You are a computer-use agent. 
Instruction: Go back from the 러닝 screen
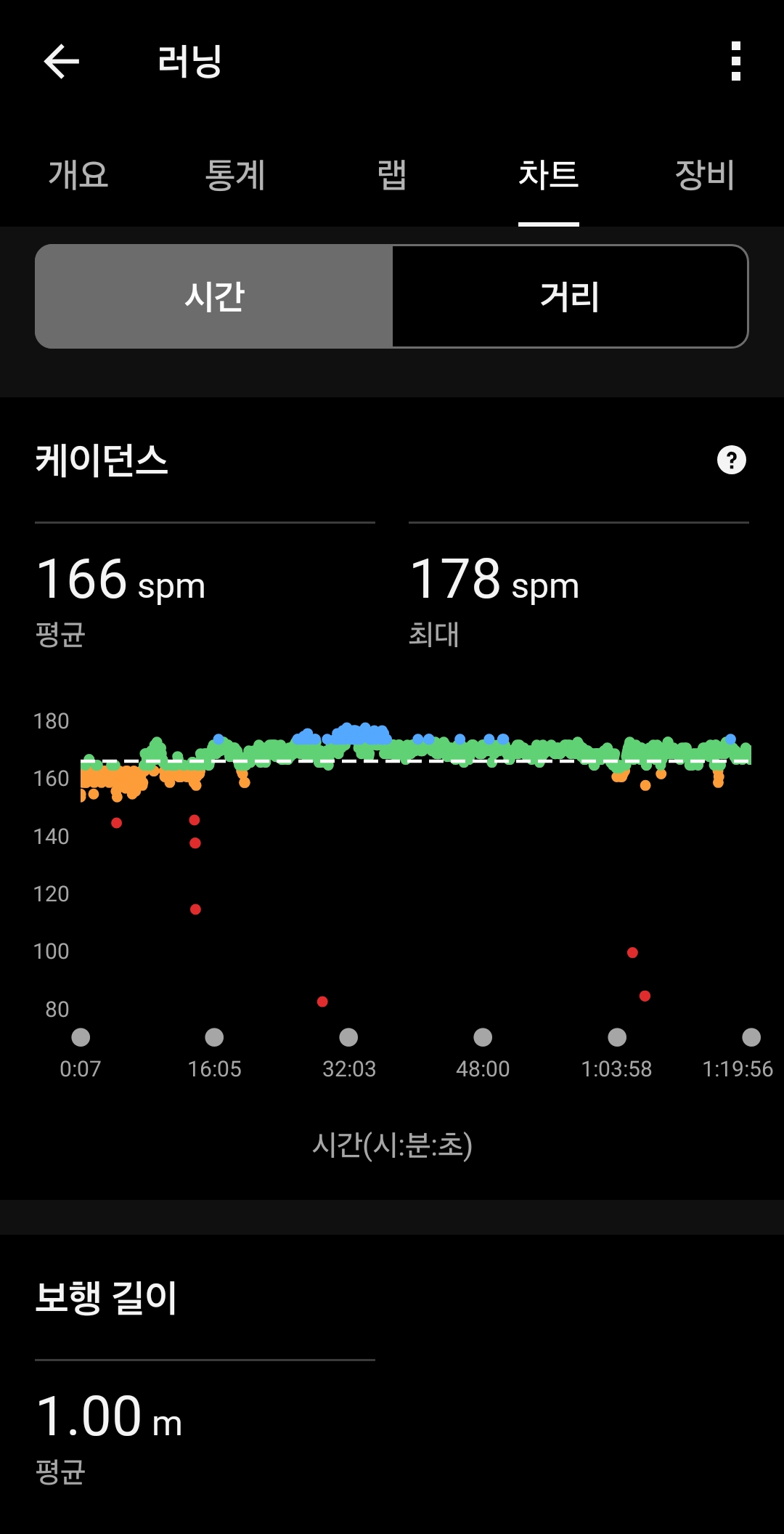pyautogui.click(x=62, y=61)
